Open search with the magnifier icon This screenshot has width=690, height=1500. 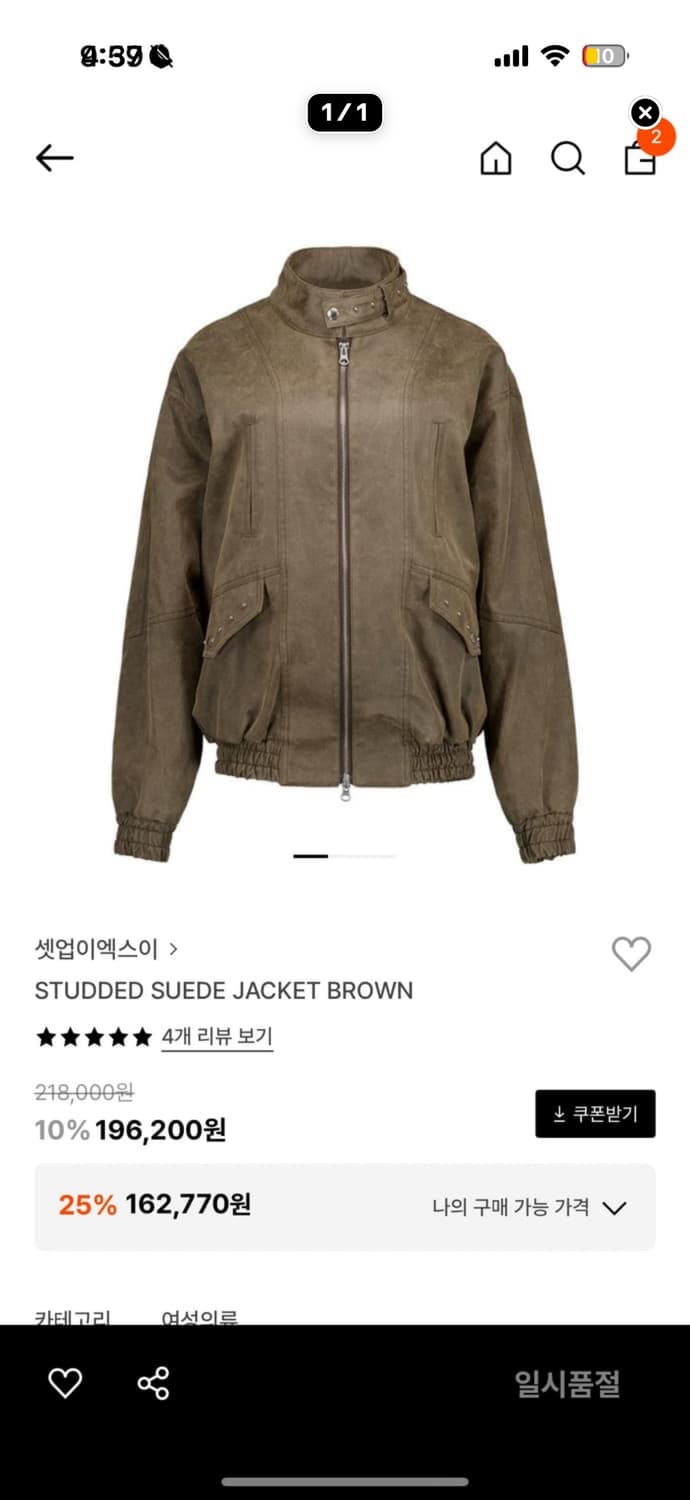[568, 158]
